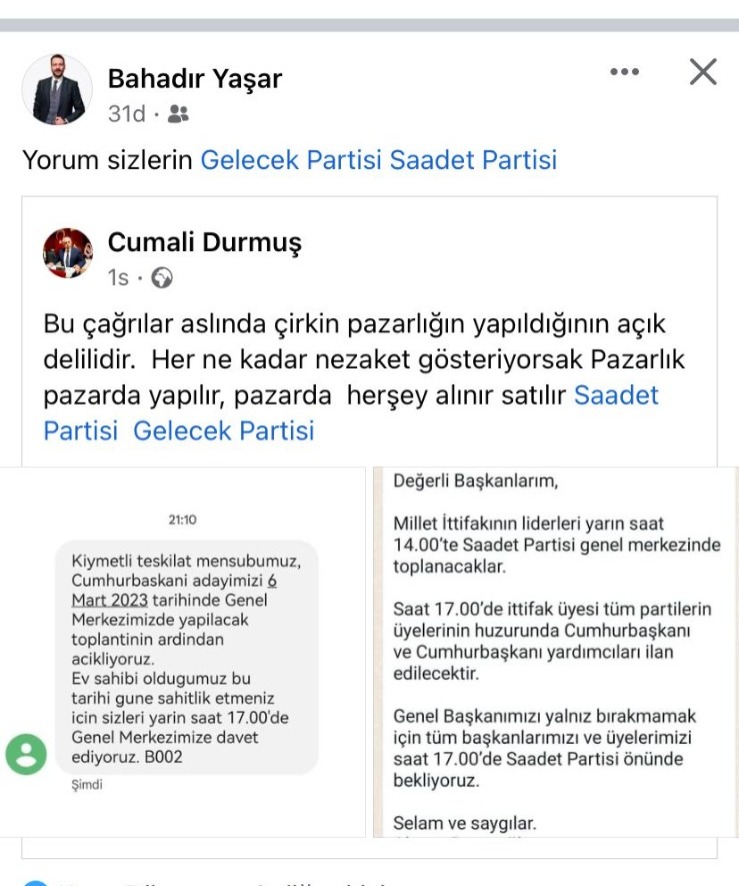The image size is (739, 886).
Task: Tap Cumali Durmuş's profile photo
Action: (68, 253)
